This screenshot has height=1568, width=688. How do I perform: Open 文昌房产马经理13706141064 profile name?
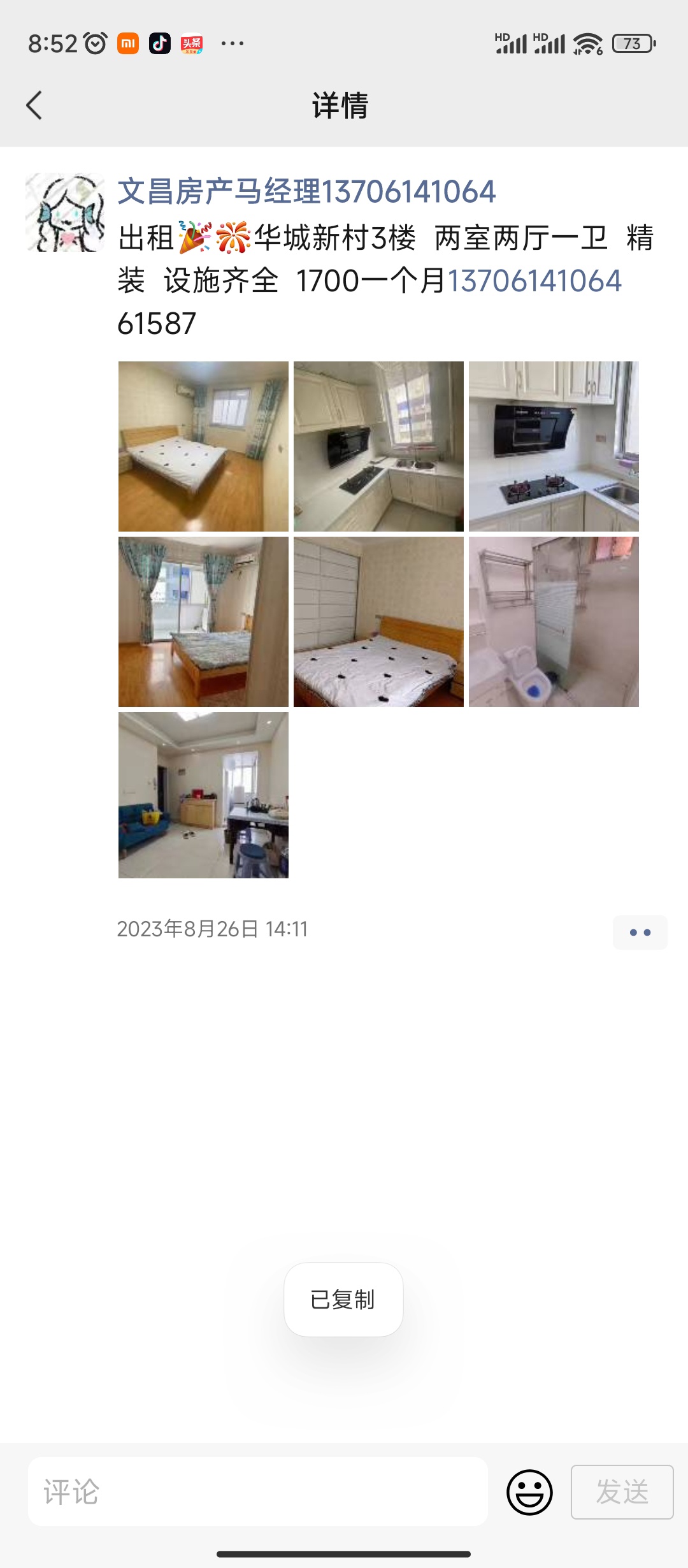tap(306, 192)
